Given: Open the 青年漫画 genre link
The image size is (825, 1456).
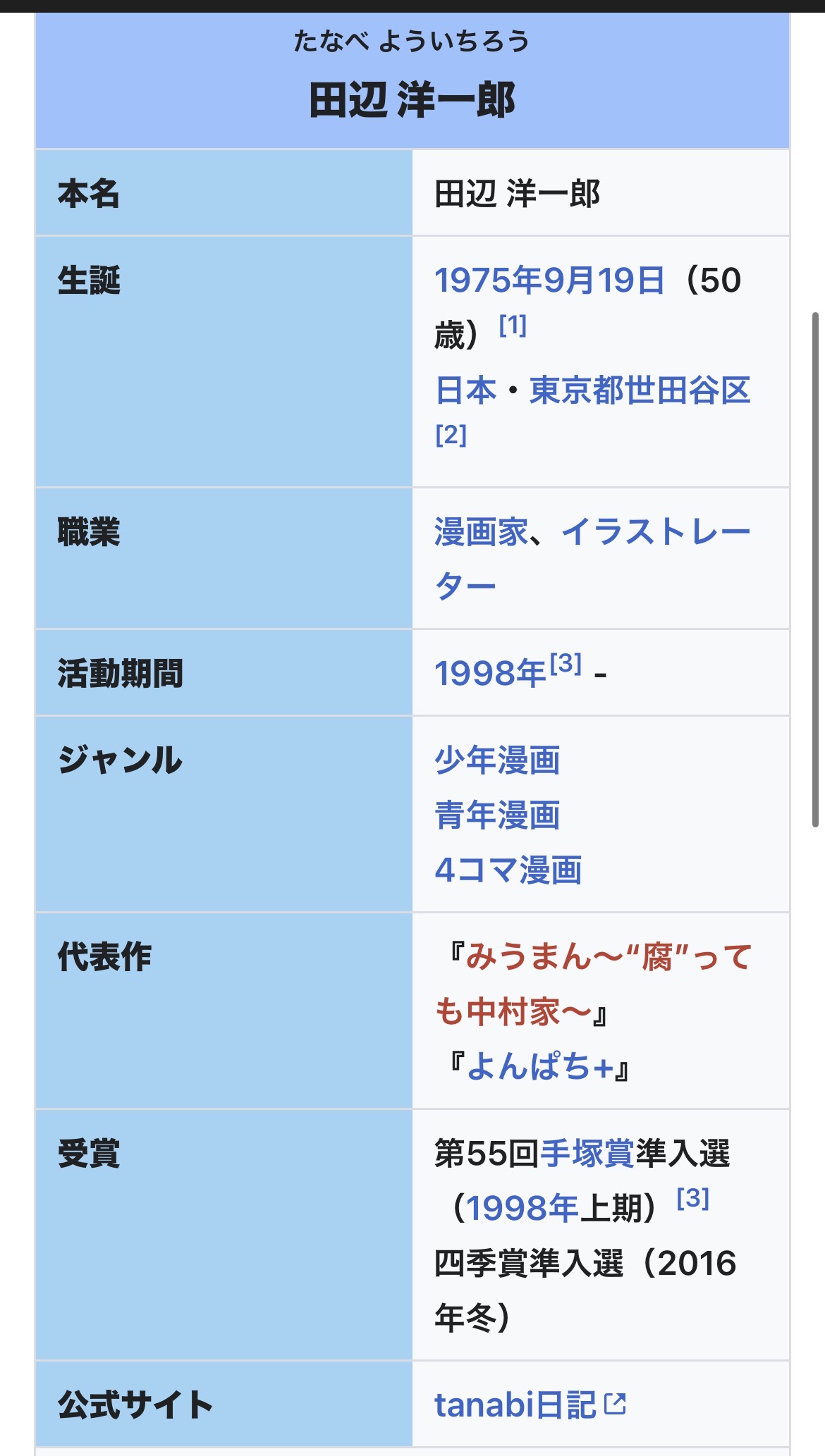Looking at the screenshot, I should 498,815.
